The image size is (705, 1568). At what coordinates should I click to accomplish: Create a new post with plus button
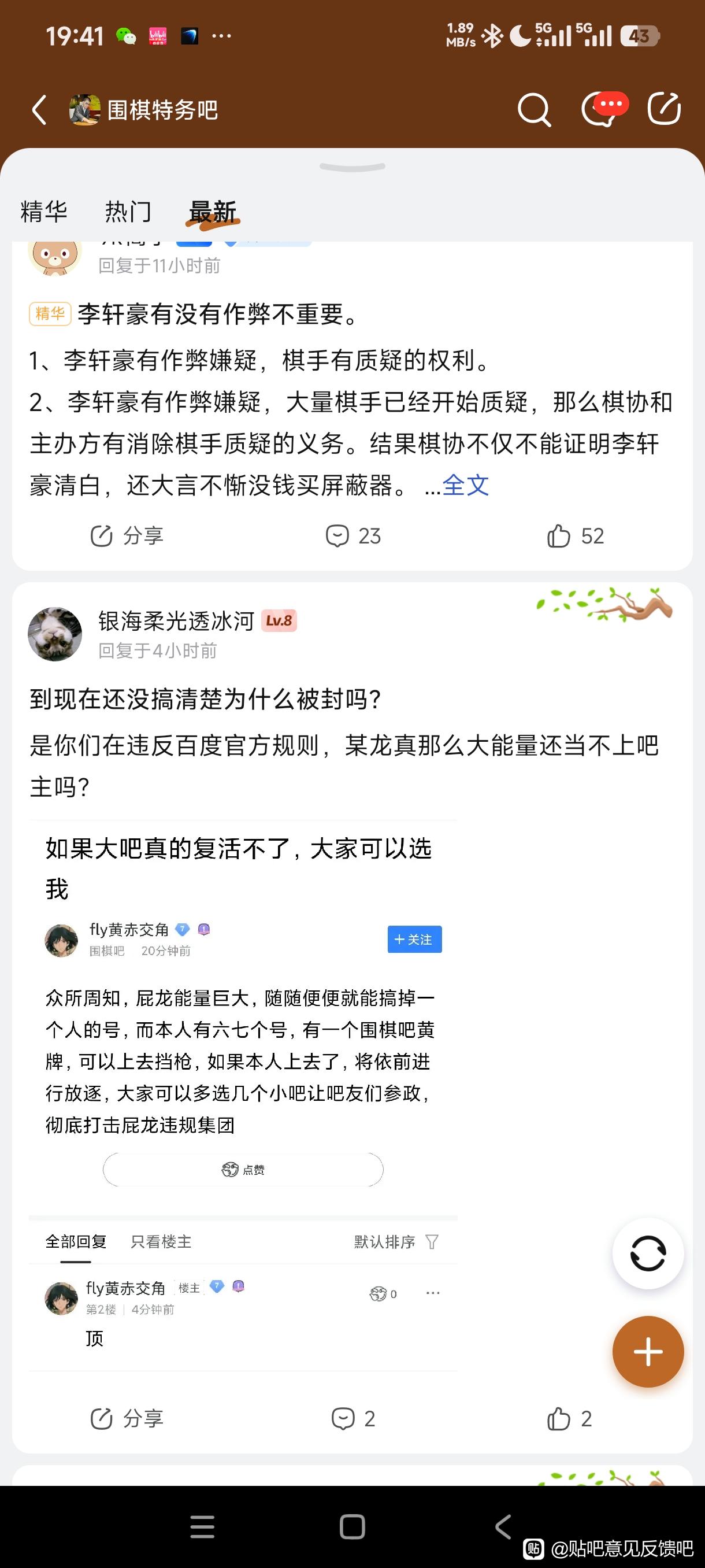(x=648, y=1352)
